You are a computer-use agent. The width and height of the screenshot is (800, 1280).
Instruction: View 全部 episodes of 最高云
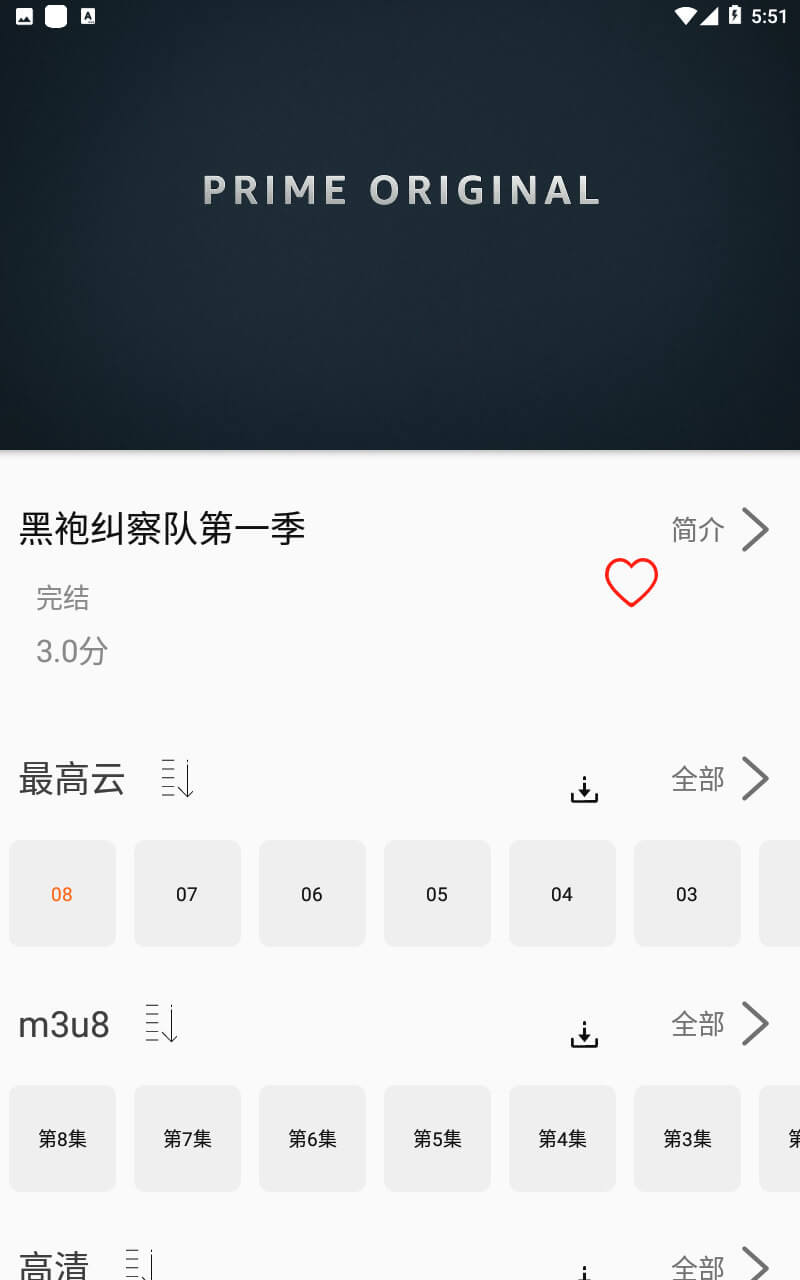tap(721, 778)
